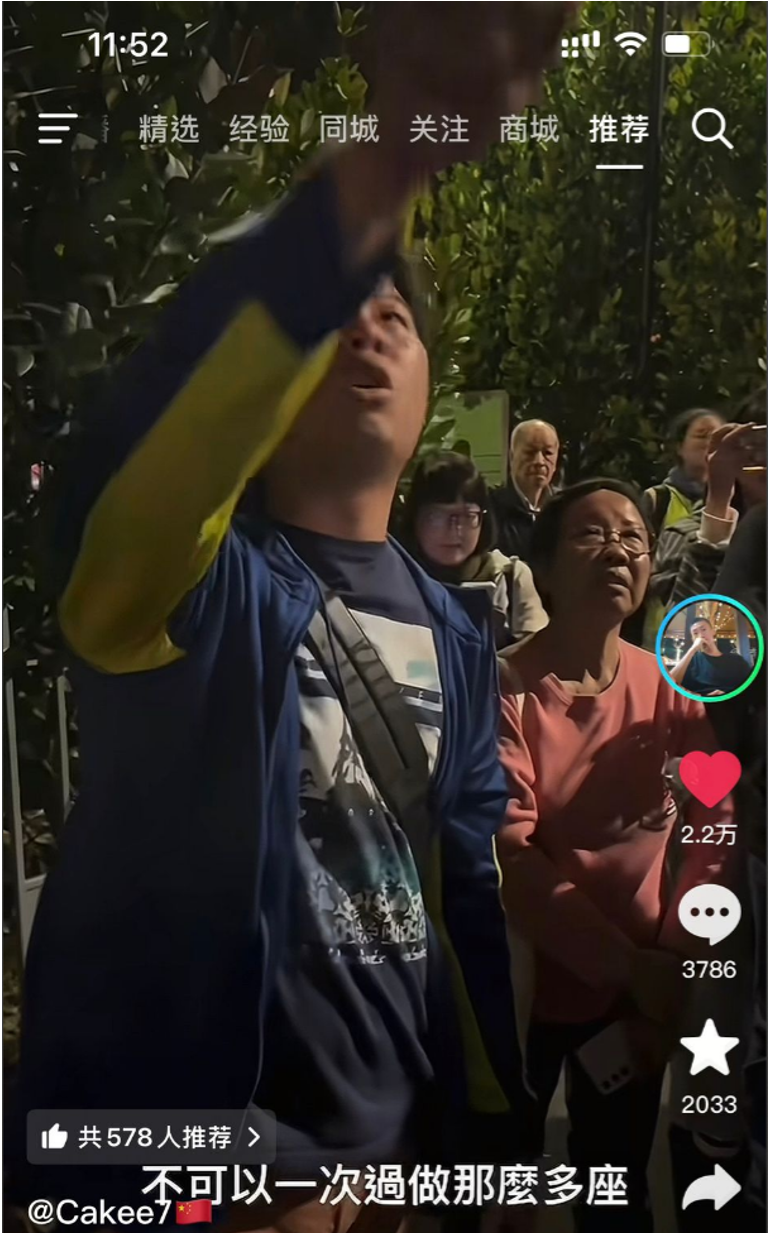Switch to the 精选 tab
Image resolution: width=768 pixels, height=1233 pixels.
pos(169,129)
